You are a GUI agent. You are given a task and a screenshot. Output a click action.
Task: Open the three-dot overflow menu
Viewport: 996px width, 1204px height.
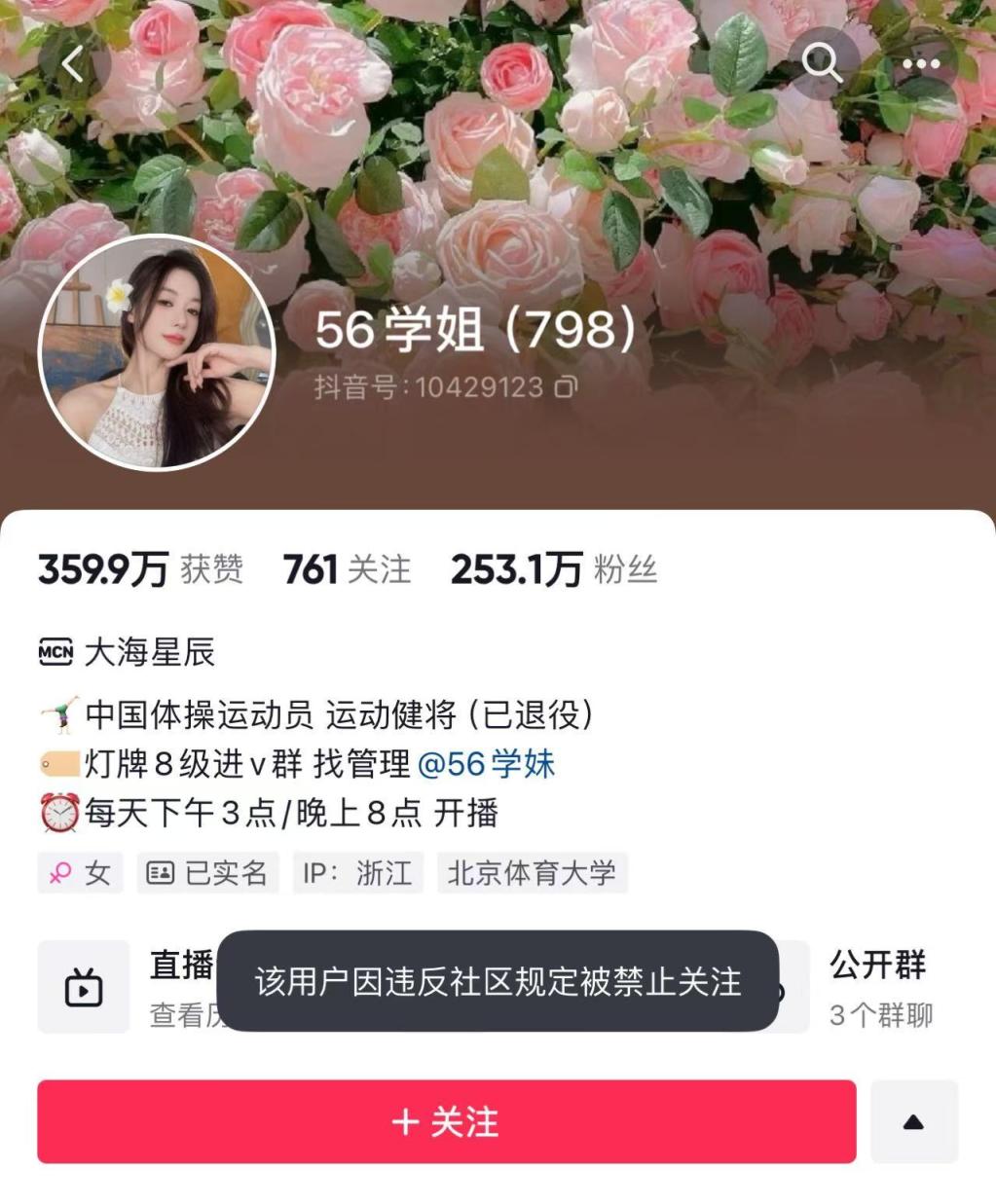[920, 64]
